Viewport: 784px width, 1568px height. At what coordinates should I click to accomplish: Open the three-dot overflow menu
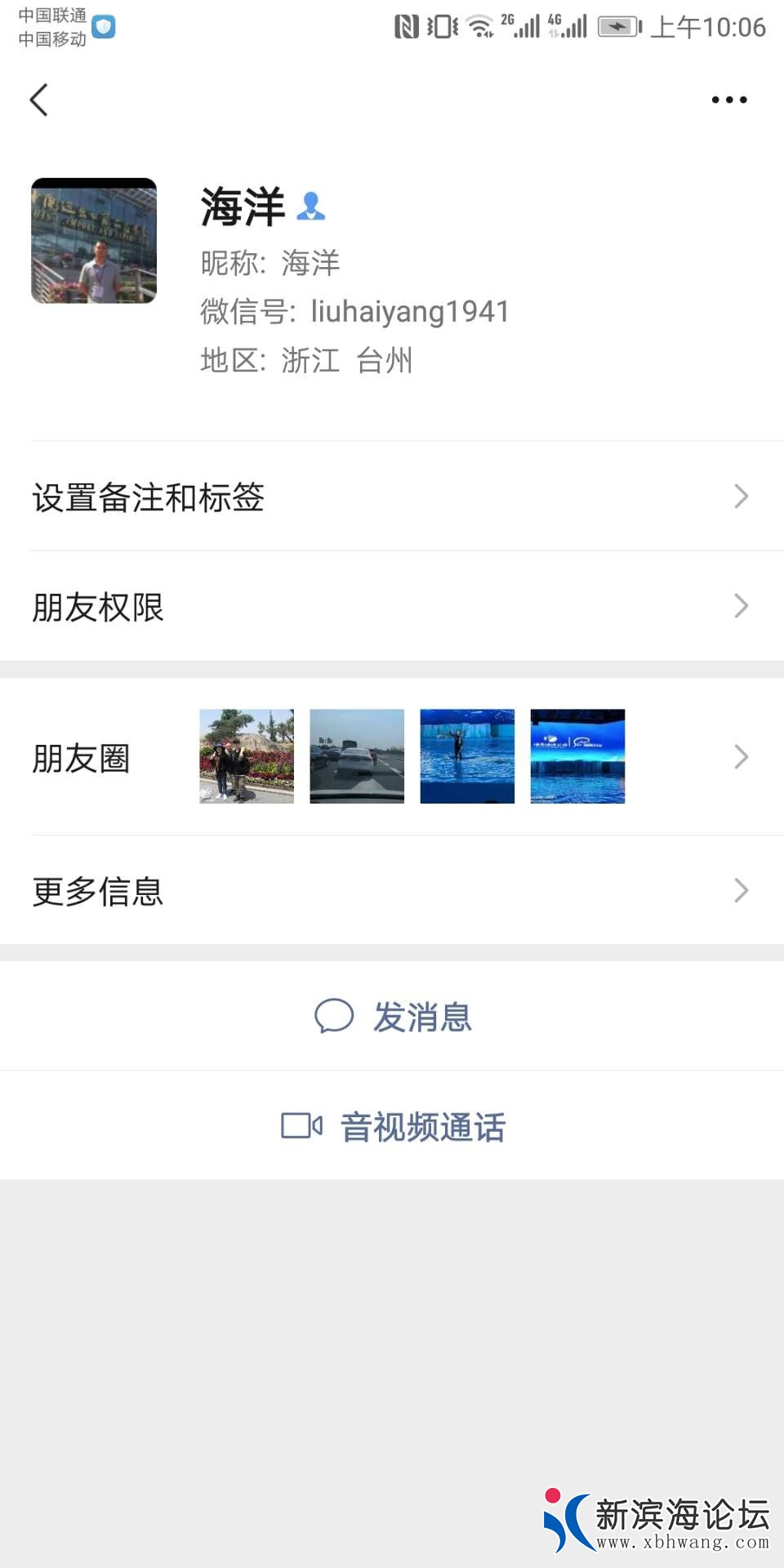tap(728, 100)
